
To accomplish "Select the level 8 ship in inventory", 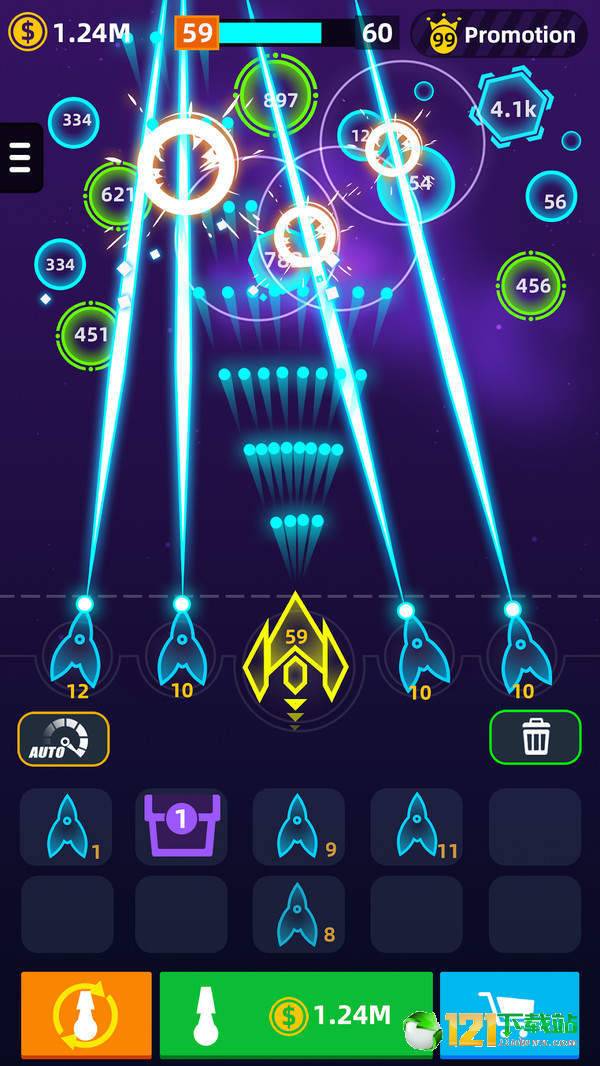I will pos(298,914).
